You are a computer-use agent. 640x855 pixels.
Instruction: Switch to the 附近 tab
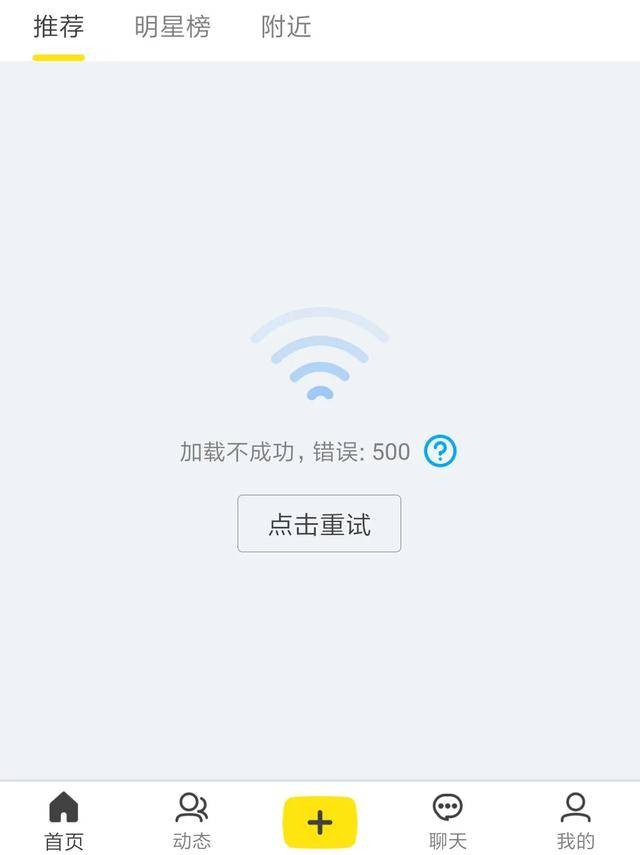tap(286, 27)
